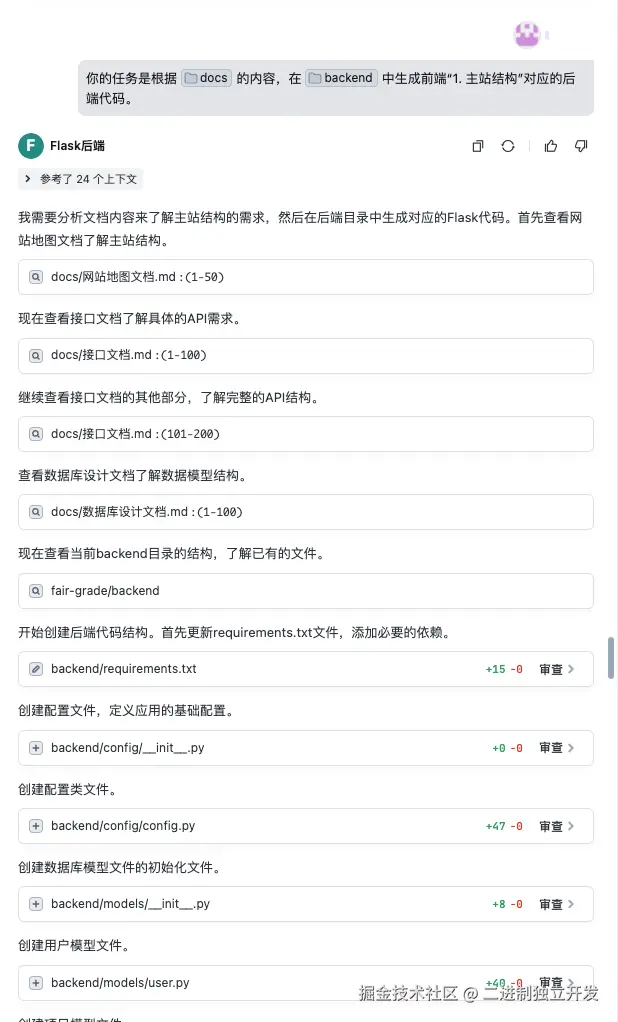618x1022 pixels.
Task: Review backend/config/config.py changes
Action: (x=556, y=826)
